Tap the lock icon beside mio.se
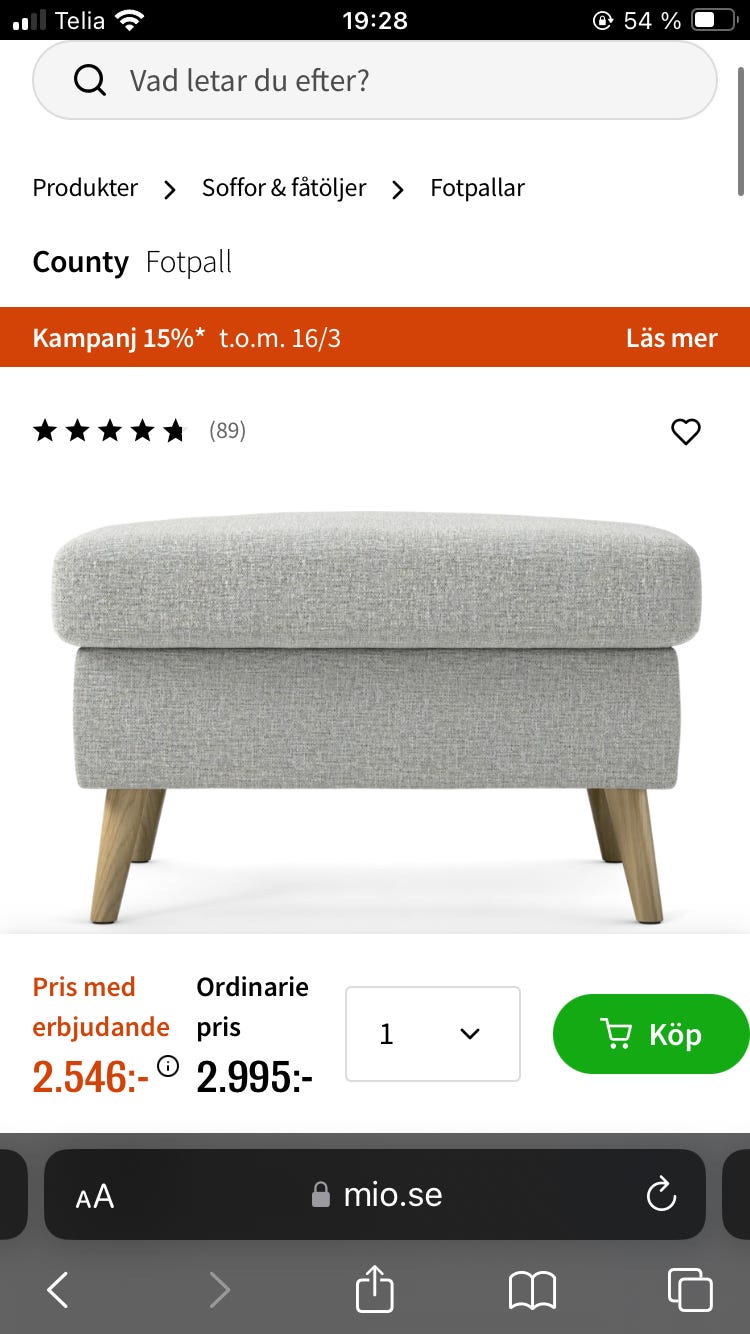This screenshot has height=1334, width=750. (x=321, y=1194)
